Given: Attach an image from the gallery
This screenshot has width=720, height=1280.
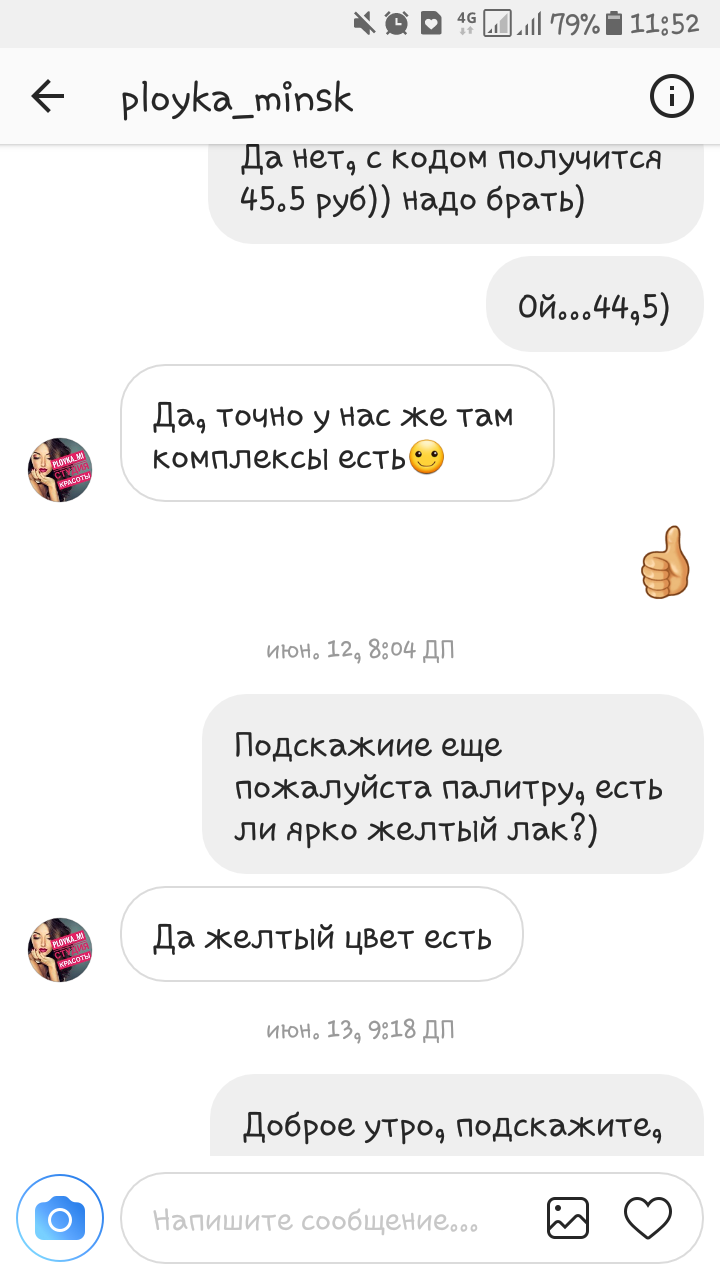Looking at the screenshot, I should coord(568,1219).
